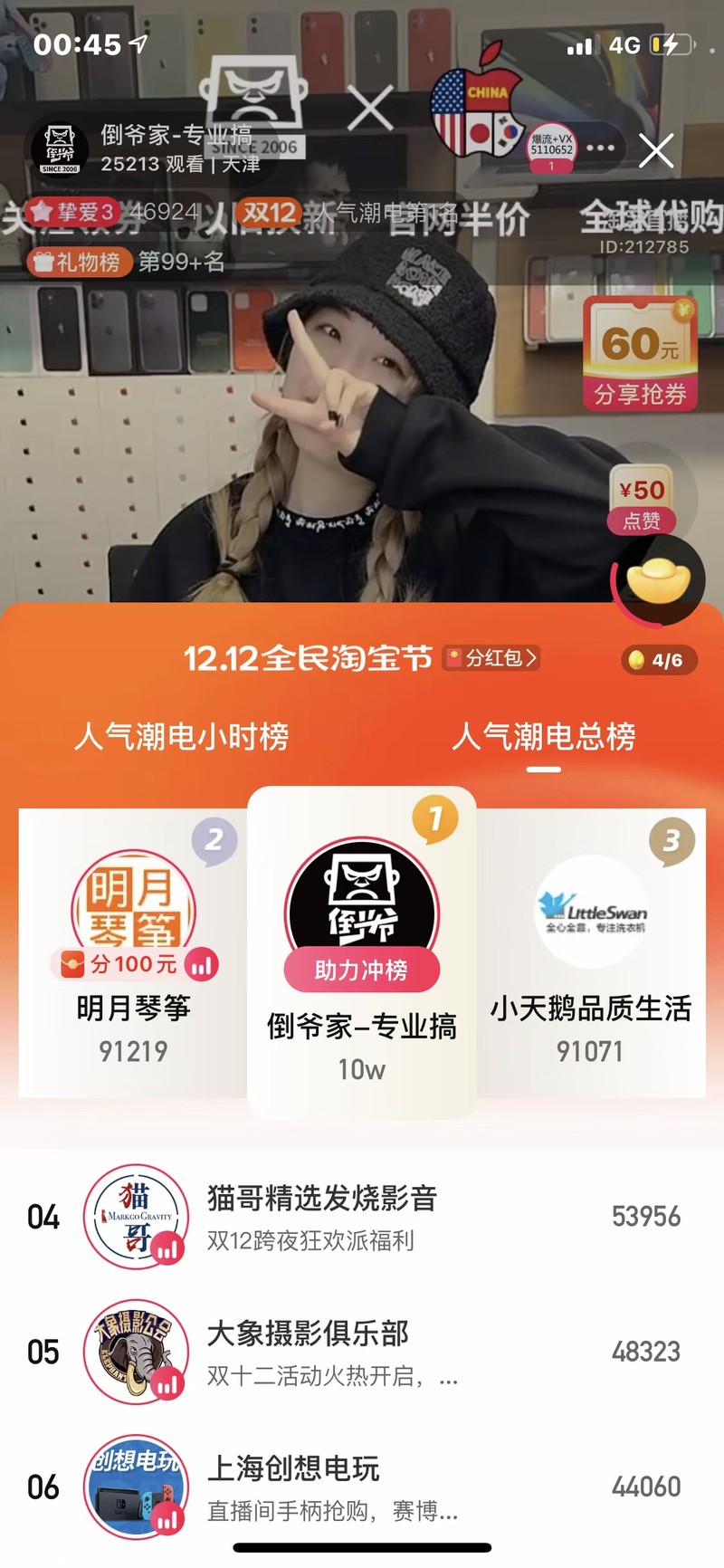Viewport: 724px width, 1568px height.
Task: Switch to 人气潮电小时榜 tab
Action: tap(181, 736)
